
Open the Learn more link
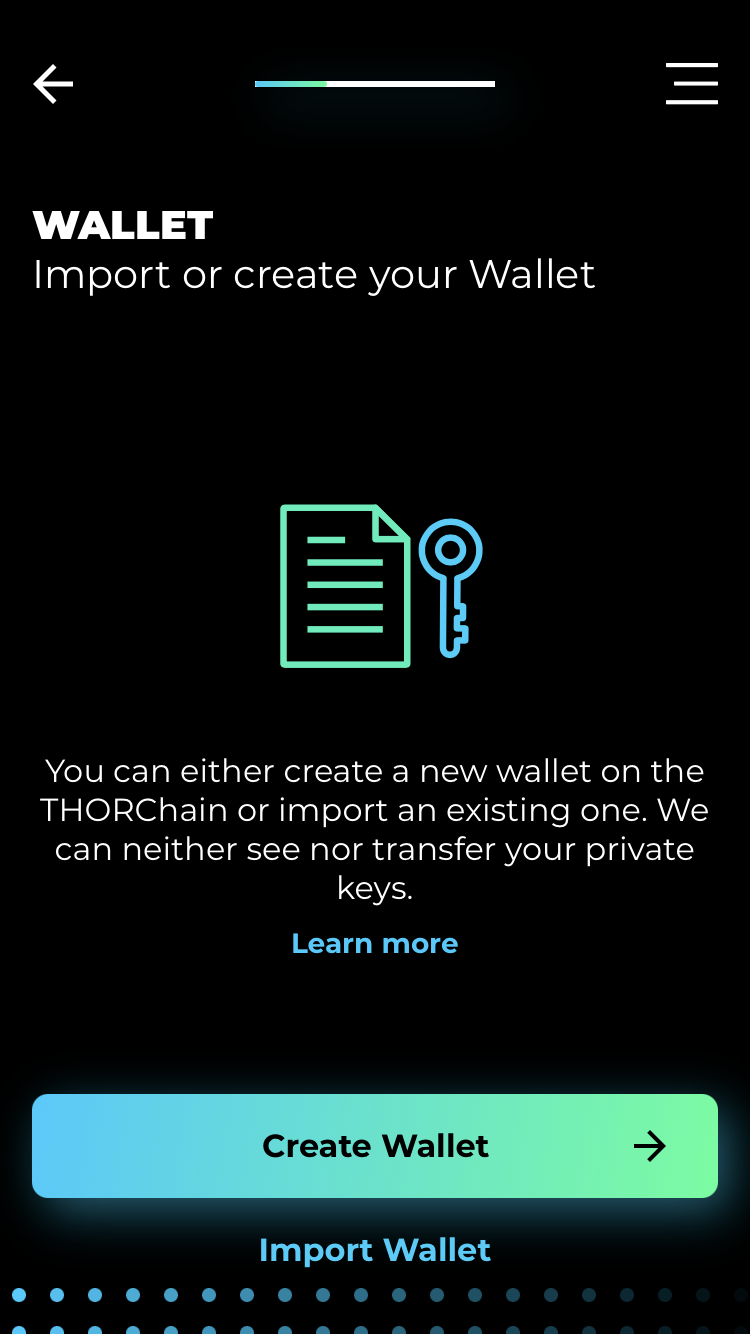click(x=374, y=943)
